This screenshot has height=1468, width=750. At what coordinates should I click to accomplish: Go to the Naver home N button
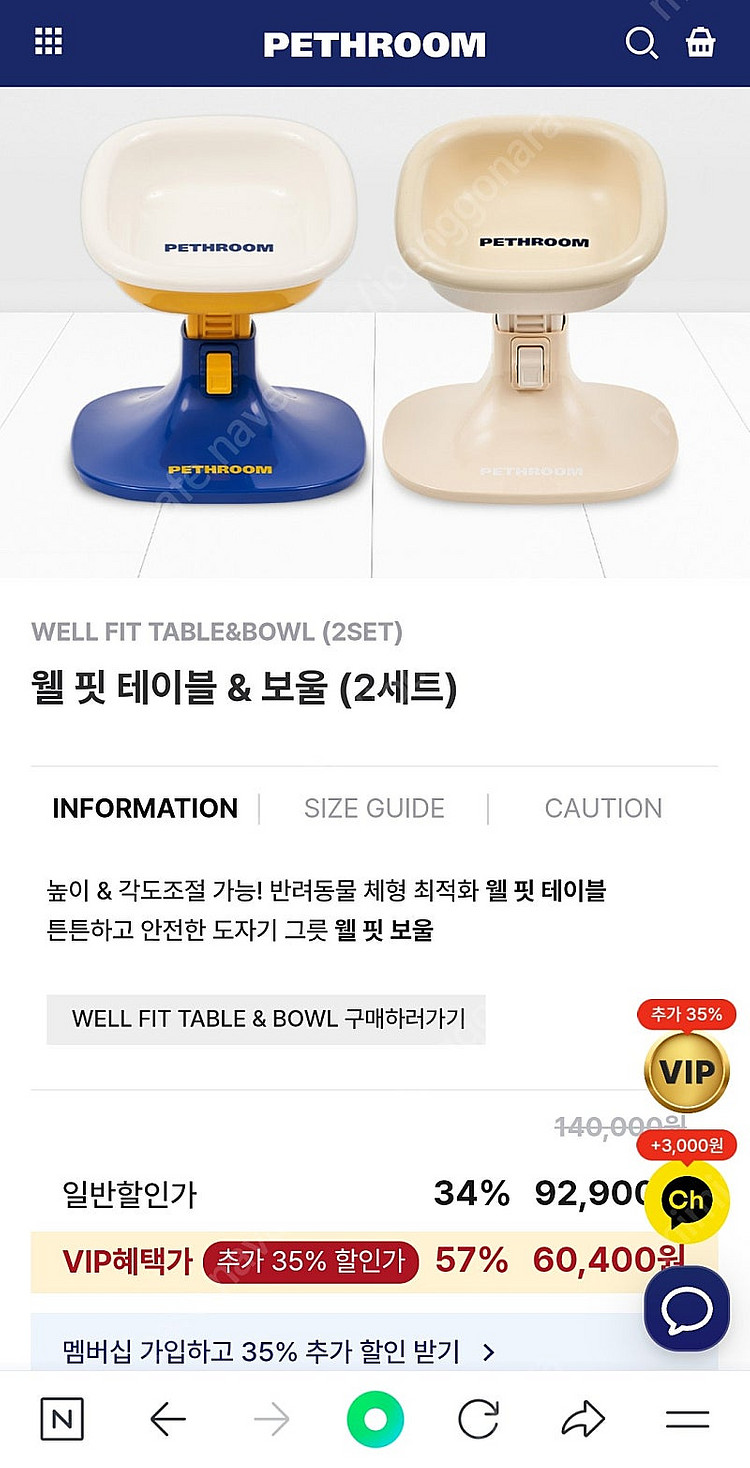click(62, 1419)
